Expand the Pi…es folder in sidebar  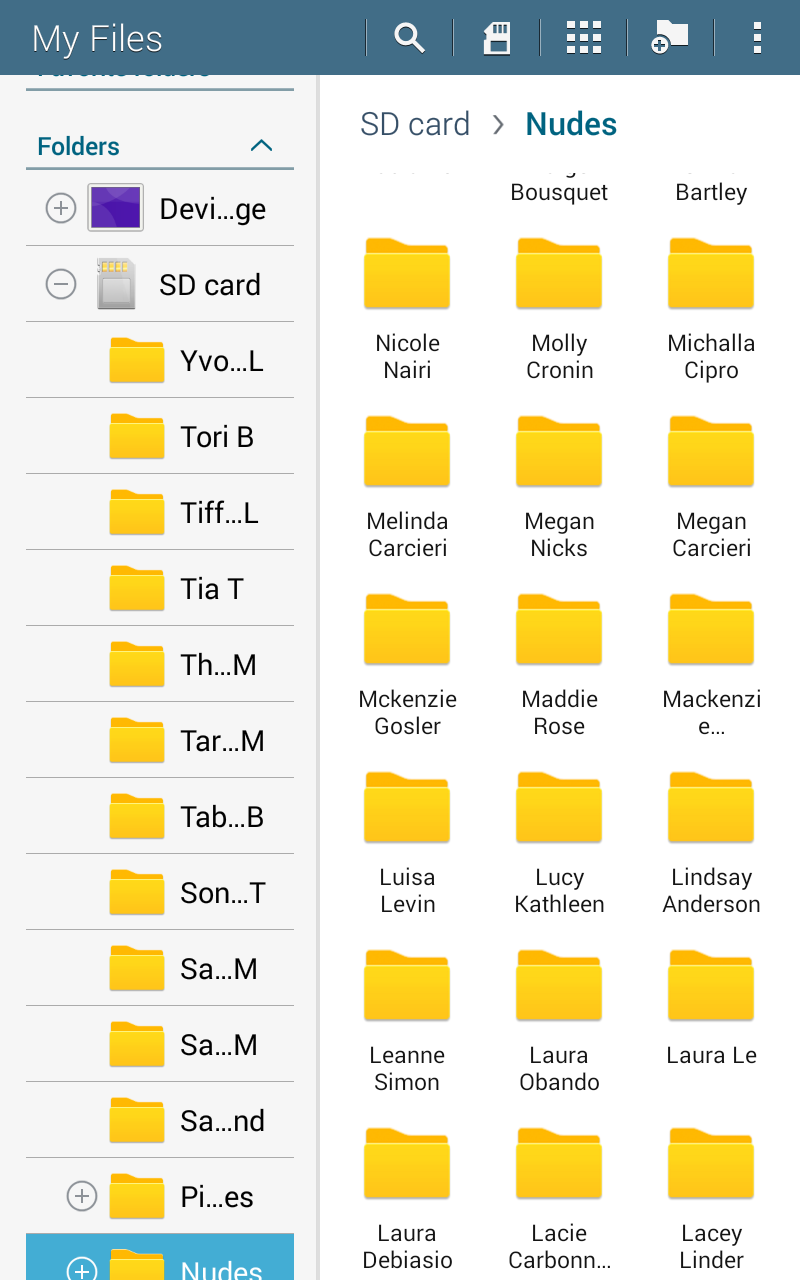(81, 1196)
